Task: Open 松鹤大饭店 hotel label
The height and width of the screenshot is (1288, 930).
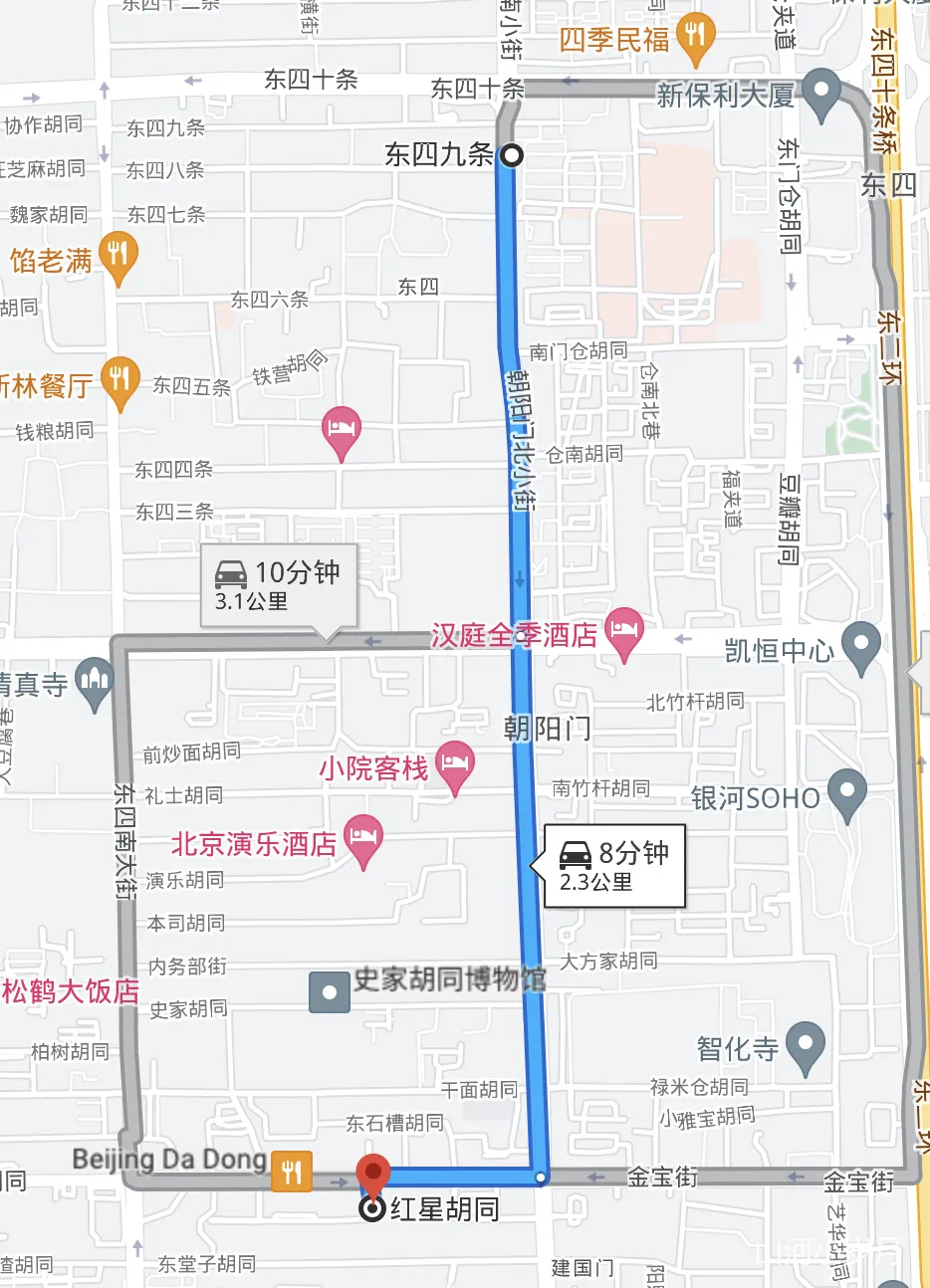Action: pos(70,991)
